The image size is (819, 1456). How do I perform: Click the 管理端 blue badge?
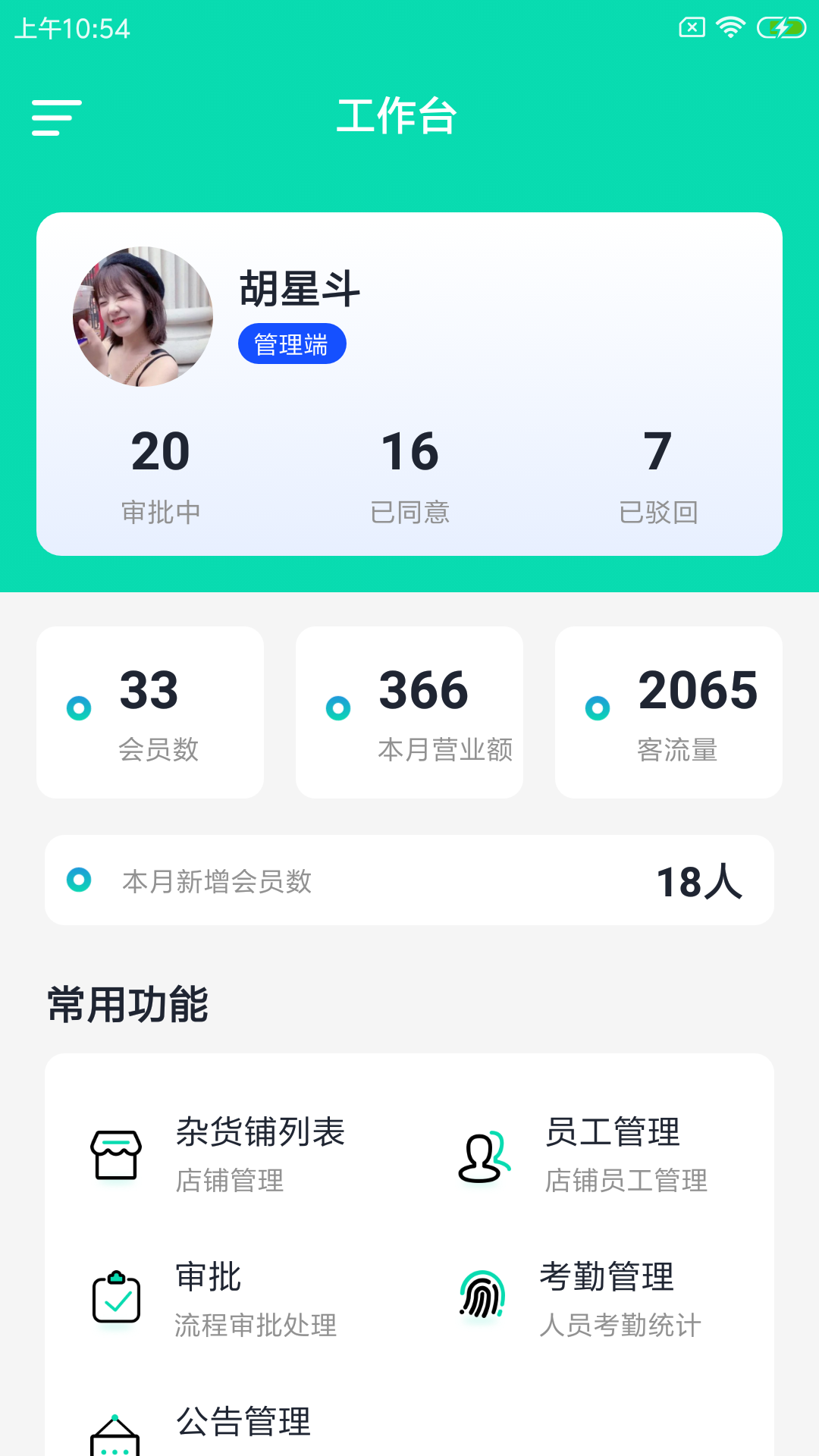(x=292, y=343)
